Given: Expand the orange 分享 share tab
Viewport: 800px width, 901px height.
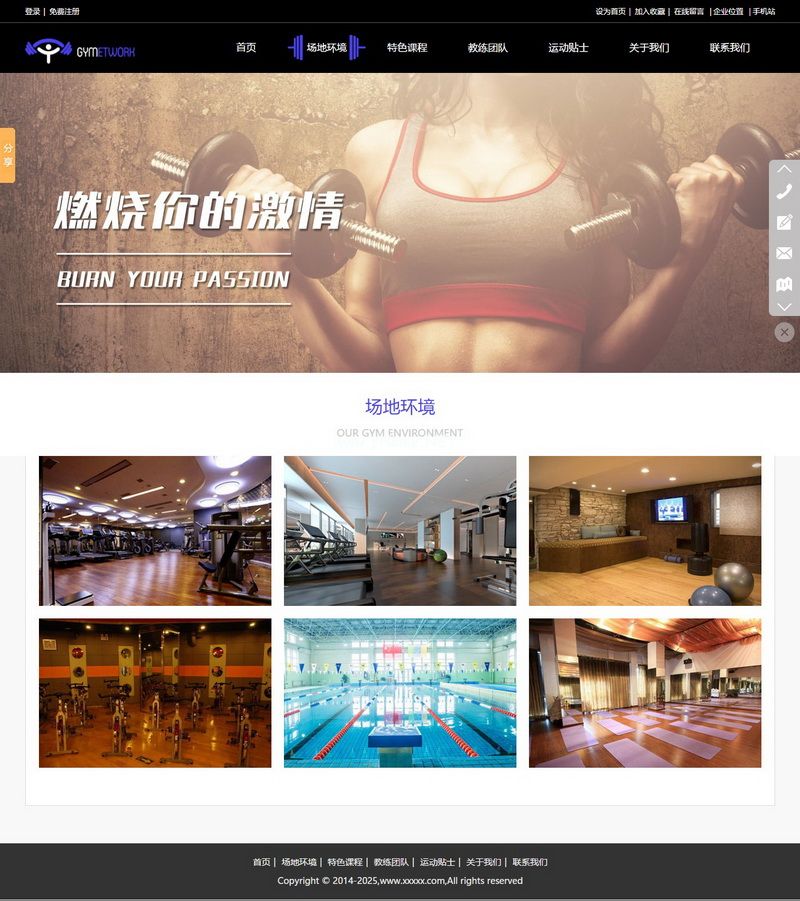Looking at the screenshot, I should 7,155.
